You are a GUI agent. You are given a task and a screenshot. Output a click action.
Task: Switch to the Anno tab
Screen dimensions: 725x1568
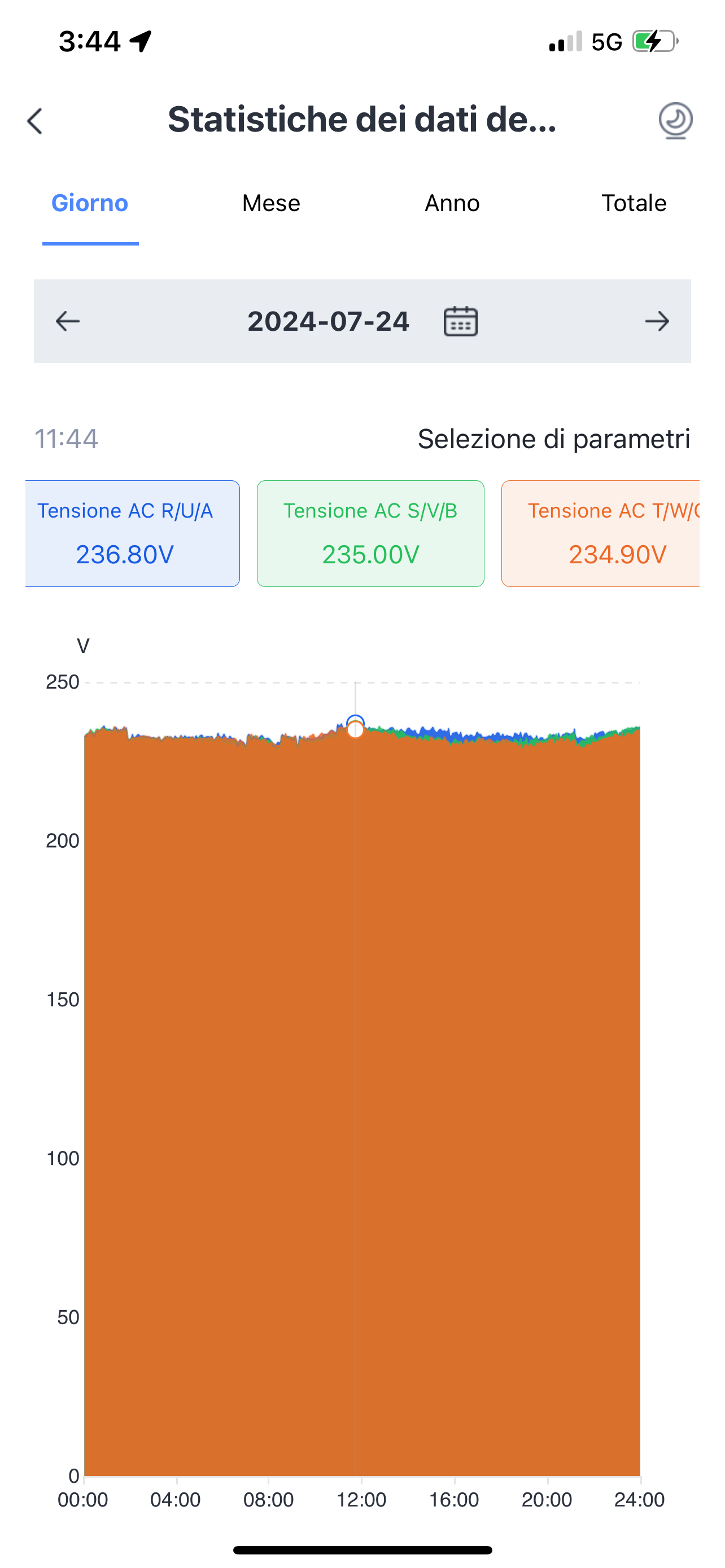point(452,203)
